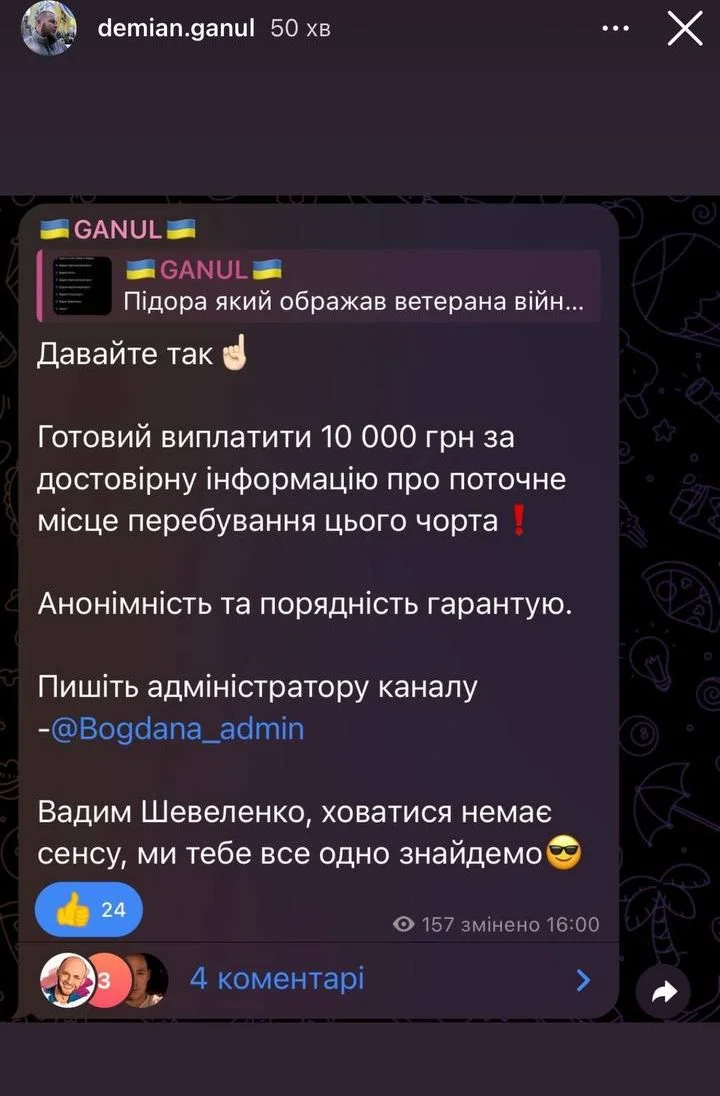Image resolution: width=720 pixels, height=1096 pixels.
Task: Click the GANUL channel title
Action: click(x=122, y=229)
